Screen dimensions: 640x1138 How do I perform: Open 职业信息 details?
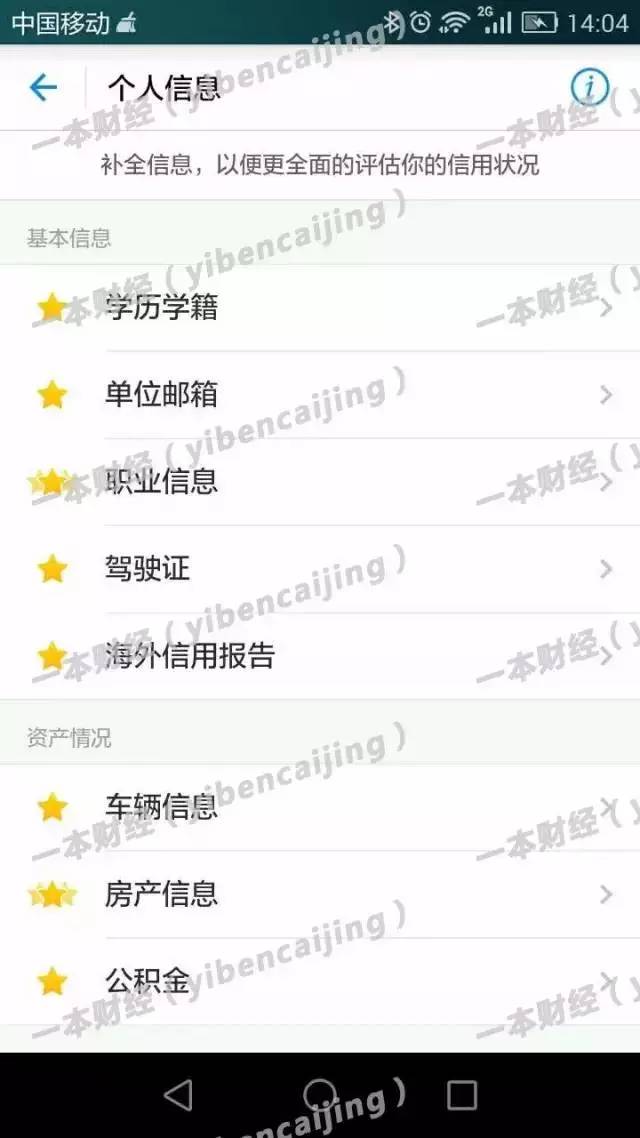(320, 482)
